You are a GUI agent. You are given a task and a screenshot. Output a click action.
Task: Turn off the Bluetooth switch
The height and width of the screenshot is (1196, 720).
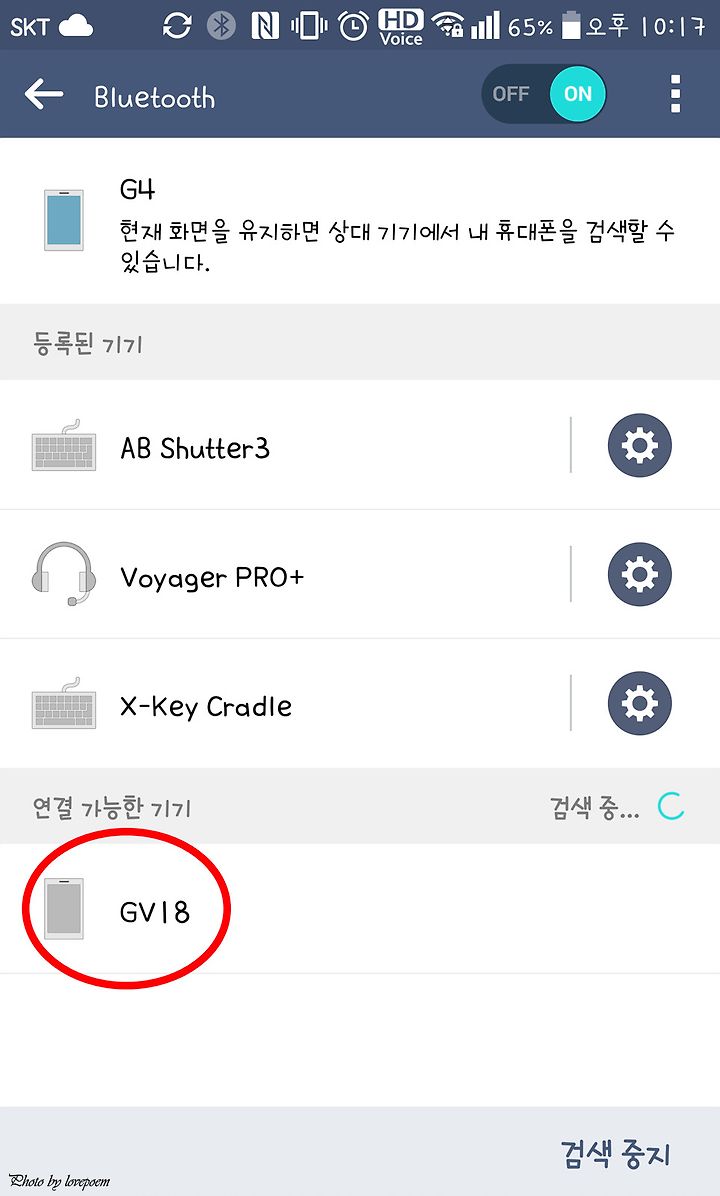tap(544, 94)
